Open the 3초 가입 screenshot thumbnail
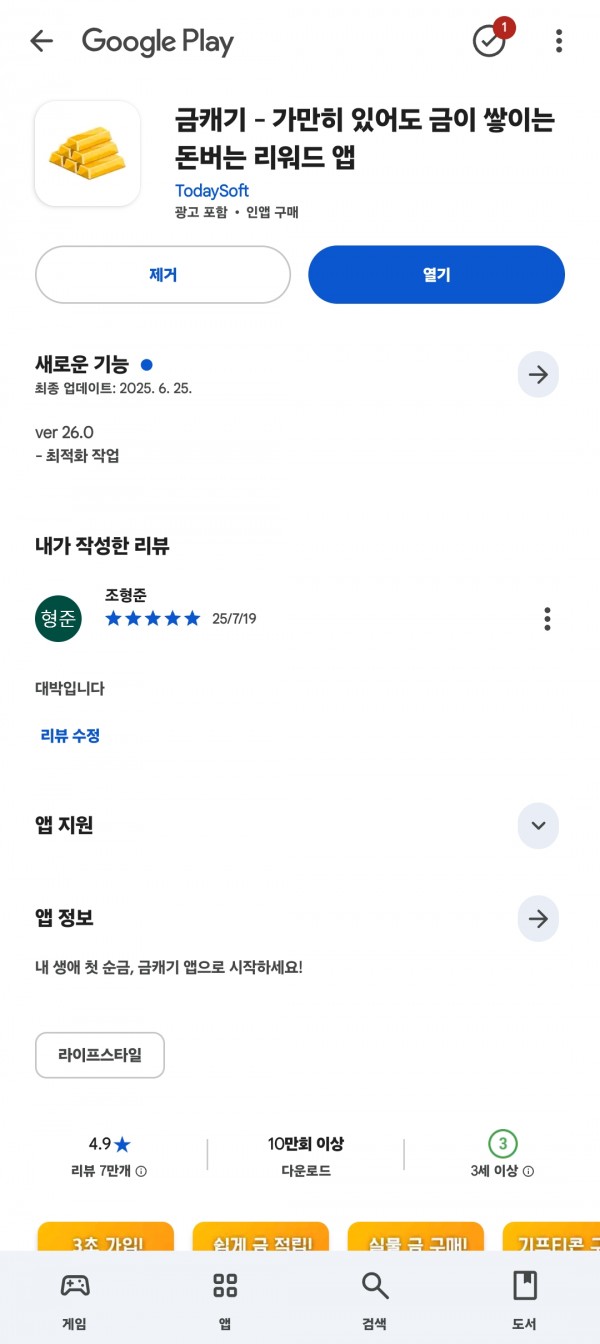The width and height of the screenshot is (600, 1344). (x=105, y=1236)
